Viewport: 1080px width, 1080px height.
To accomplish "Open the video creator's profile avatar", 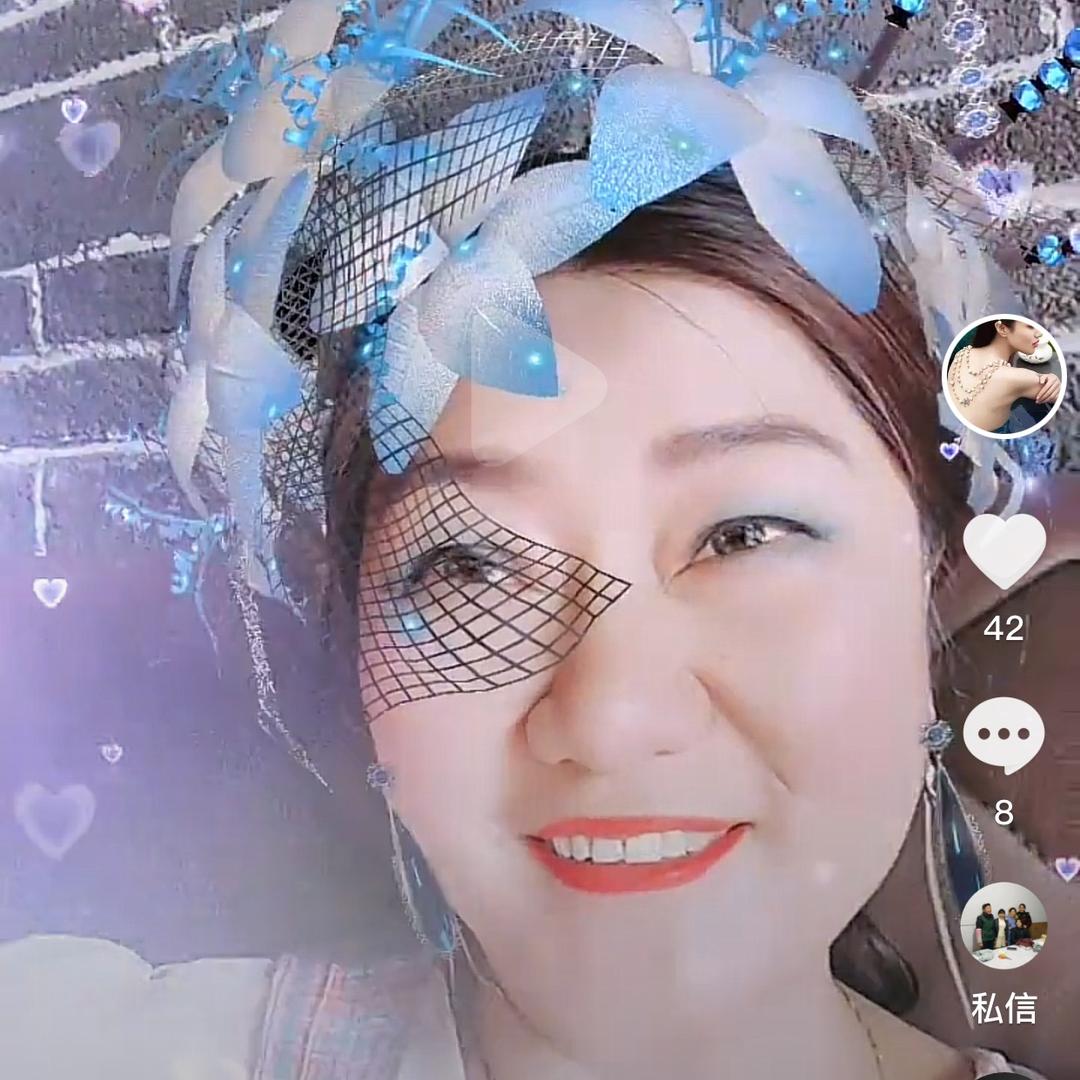I will click(x=1003, y=376).
